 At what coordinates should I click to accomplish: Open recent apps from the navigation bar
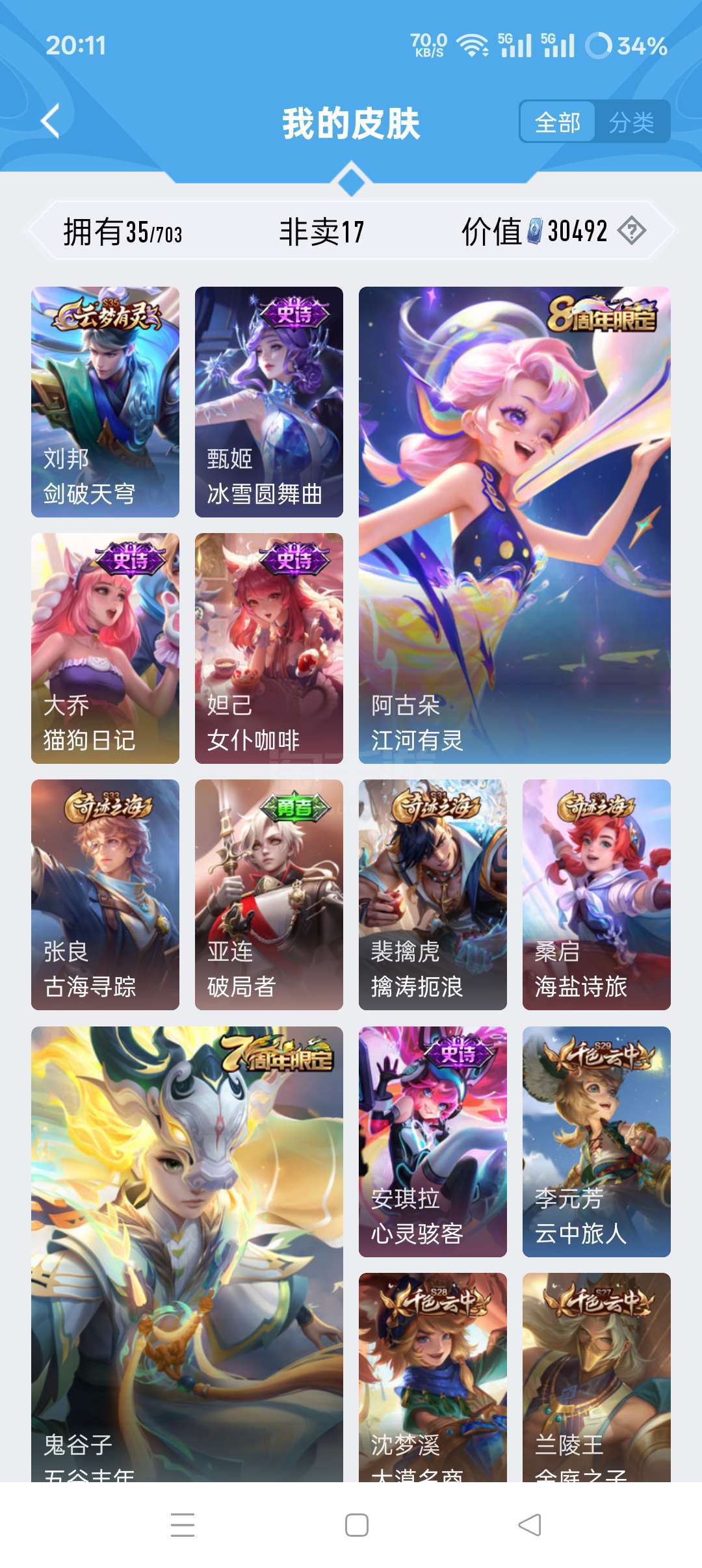click(183, 1525)
